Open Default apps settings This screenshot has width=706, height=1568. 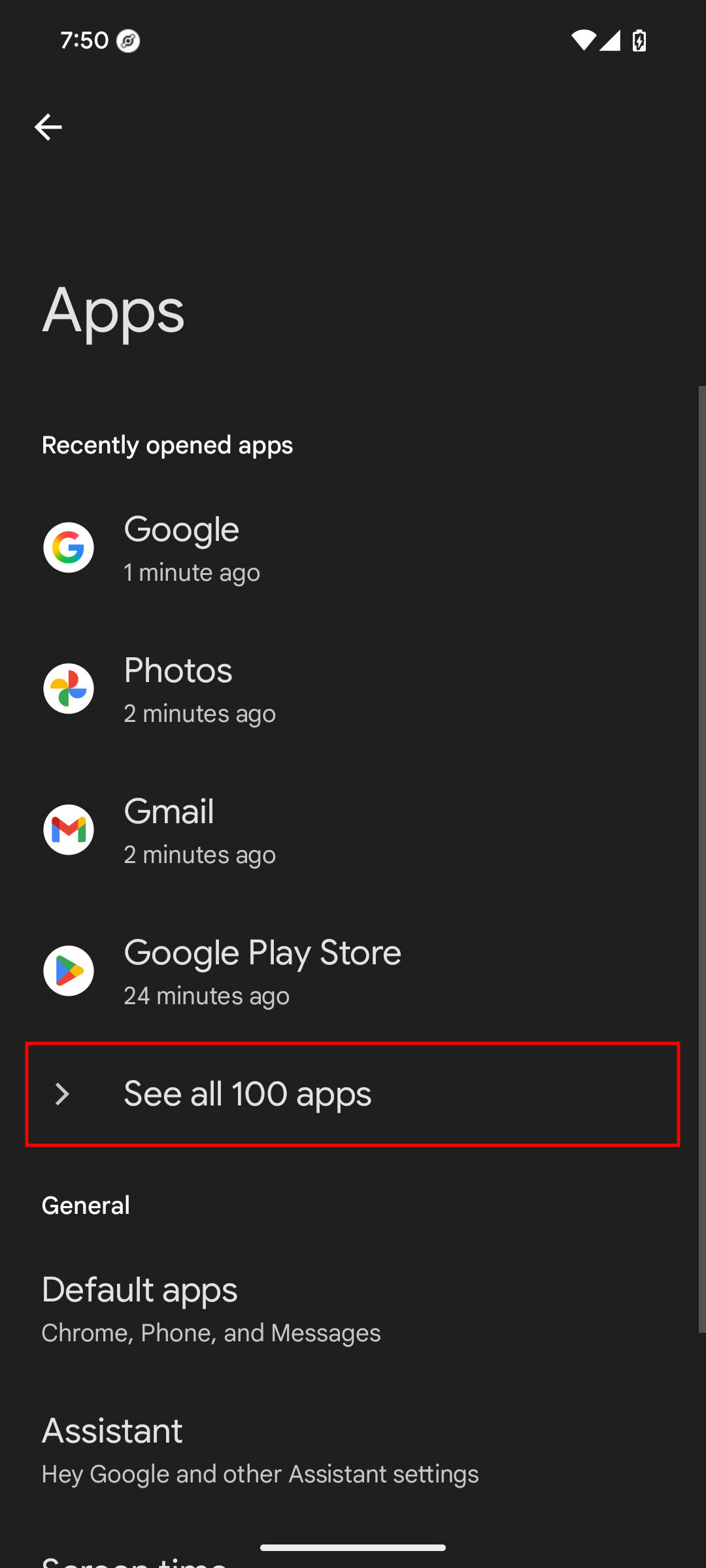click(x=353, y=1309)
